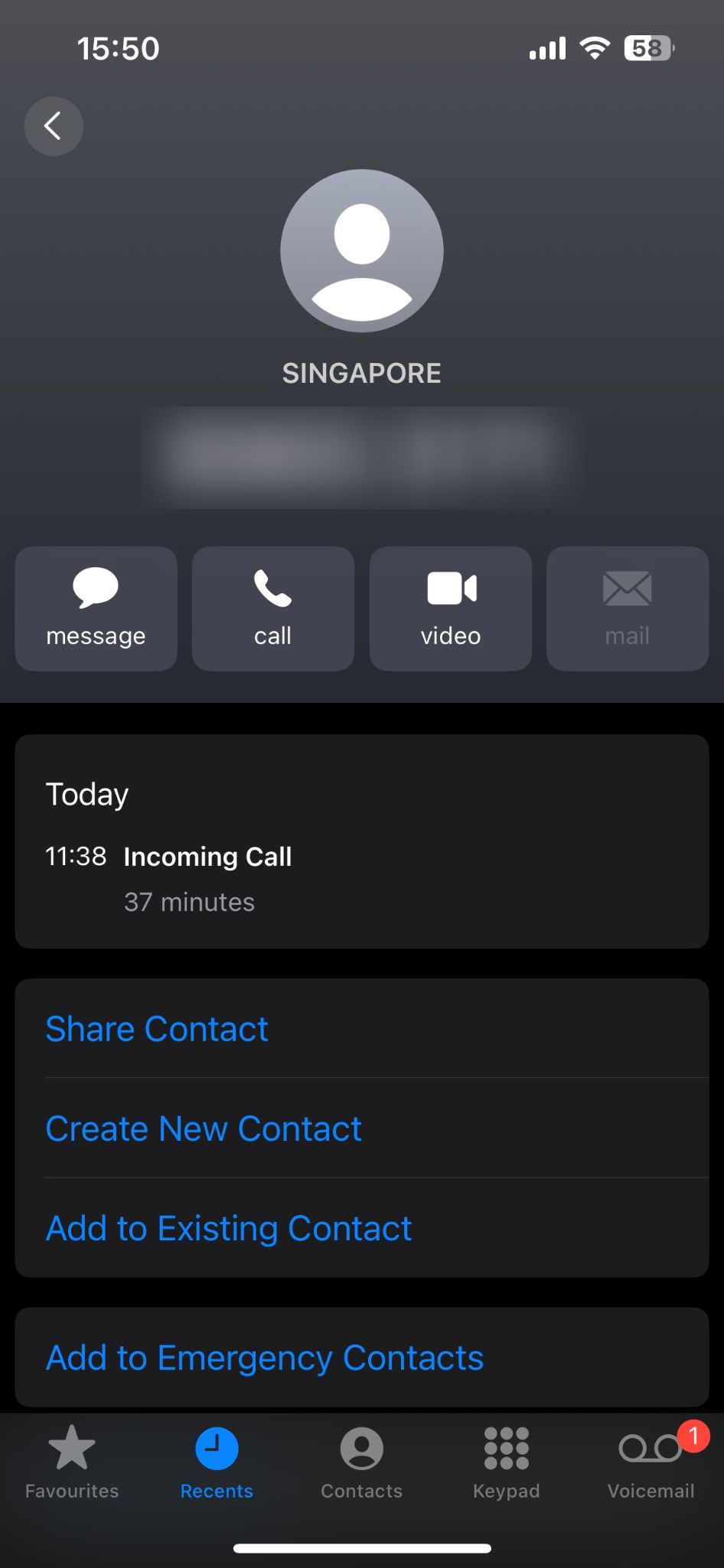Share Contact
Viewport: 724px width, 1568px height.
point(157,1028)
